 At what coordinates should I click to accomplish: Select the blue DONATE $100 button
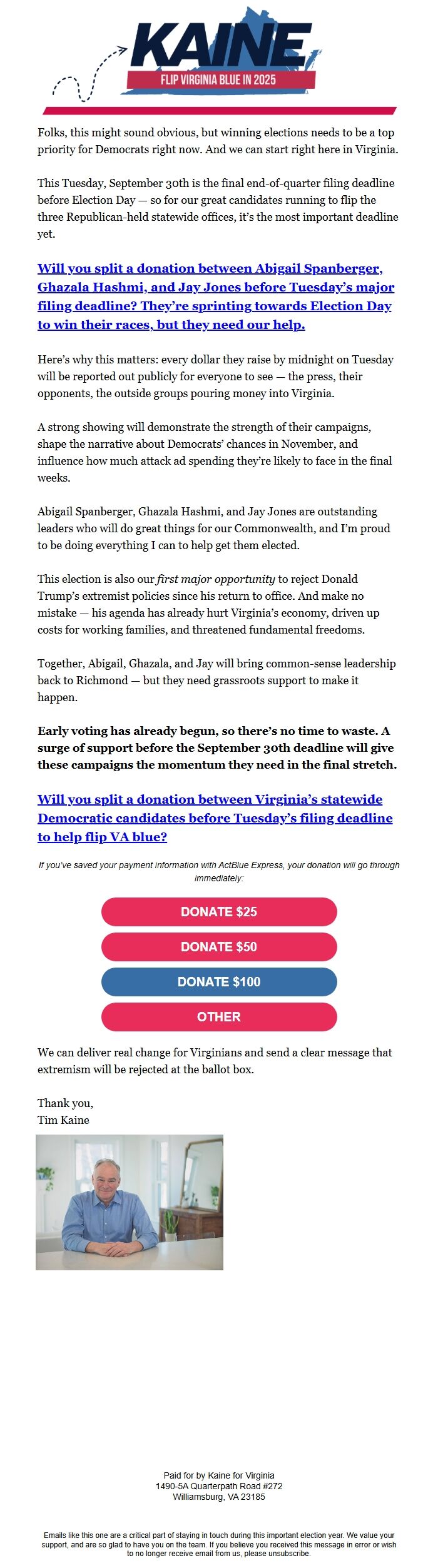click(219, 981)
